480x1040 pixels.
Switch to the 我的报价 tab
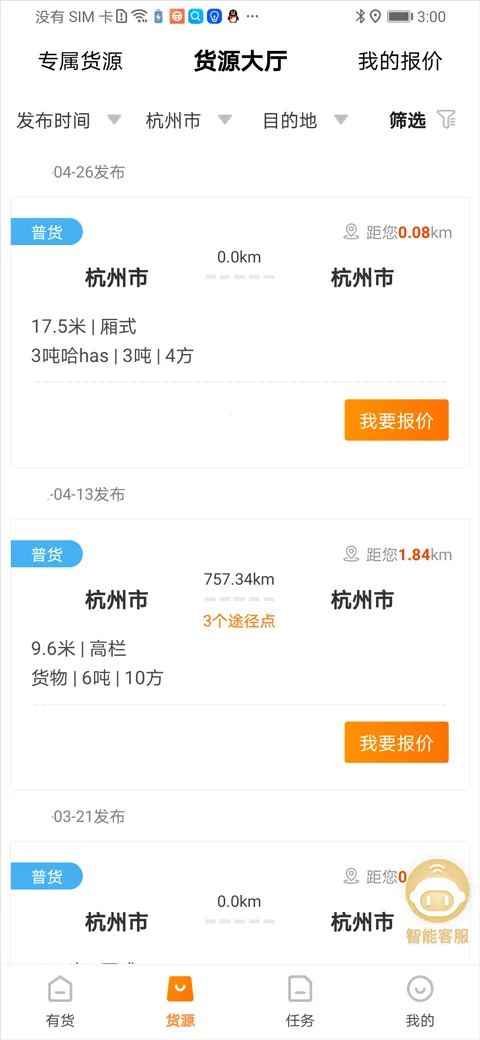400,62
